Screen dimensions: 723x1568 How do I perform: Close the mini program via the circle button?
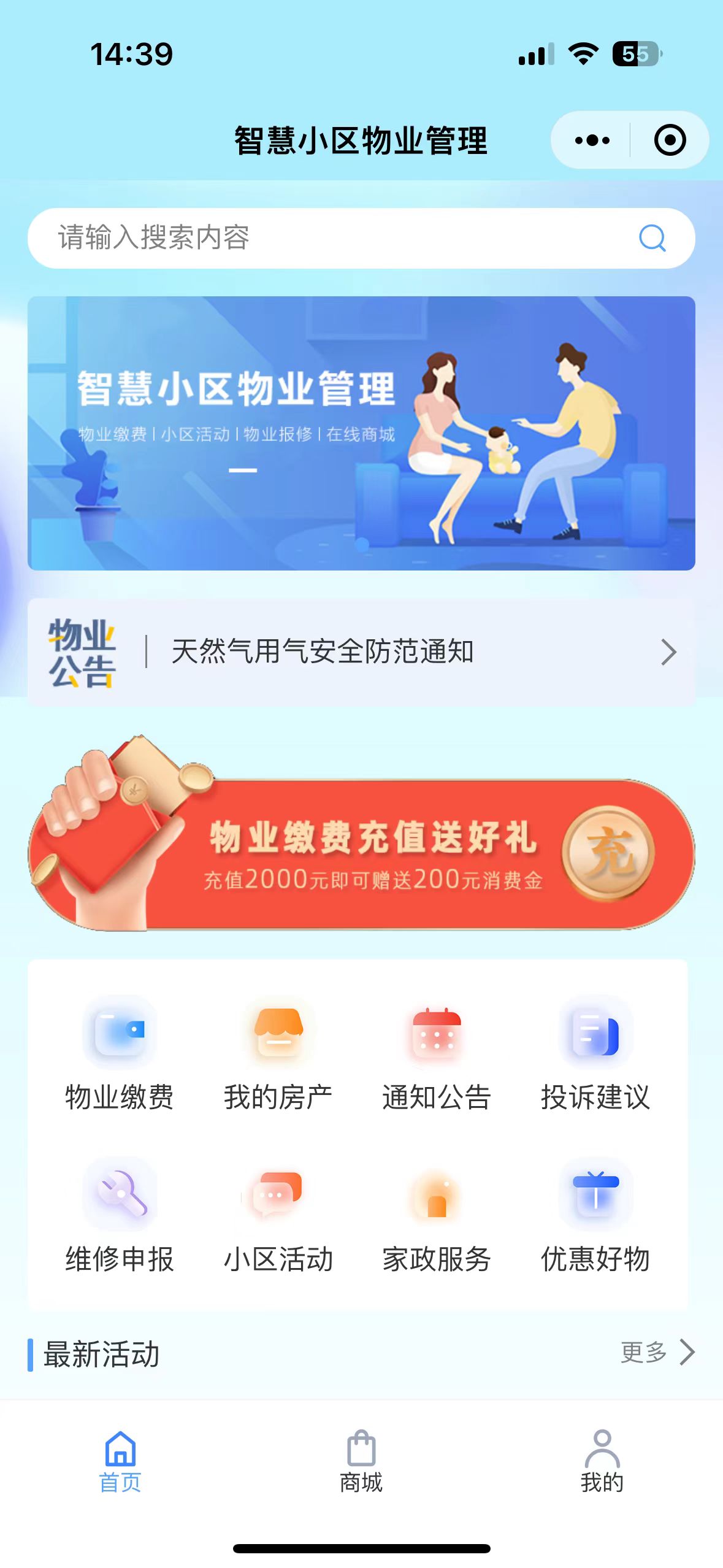click(669, 140)
